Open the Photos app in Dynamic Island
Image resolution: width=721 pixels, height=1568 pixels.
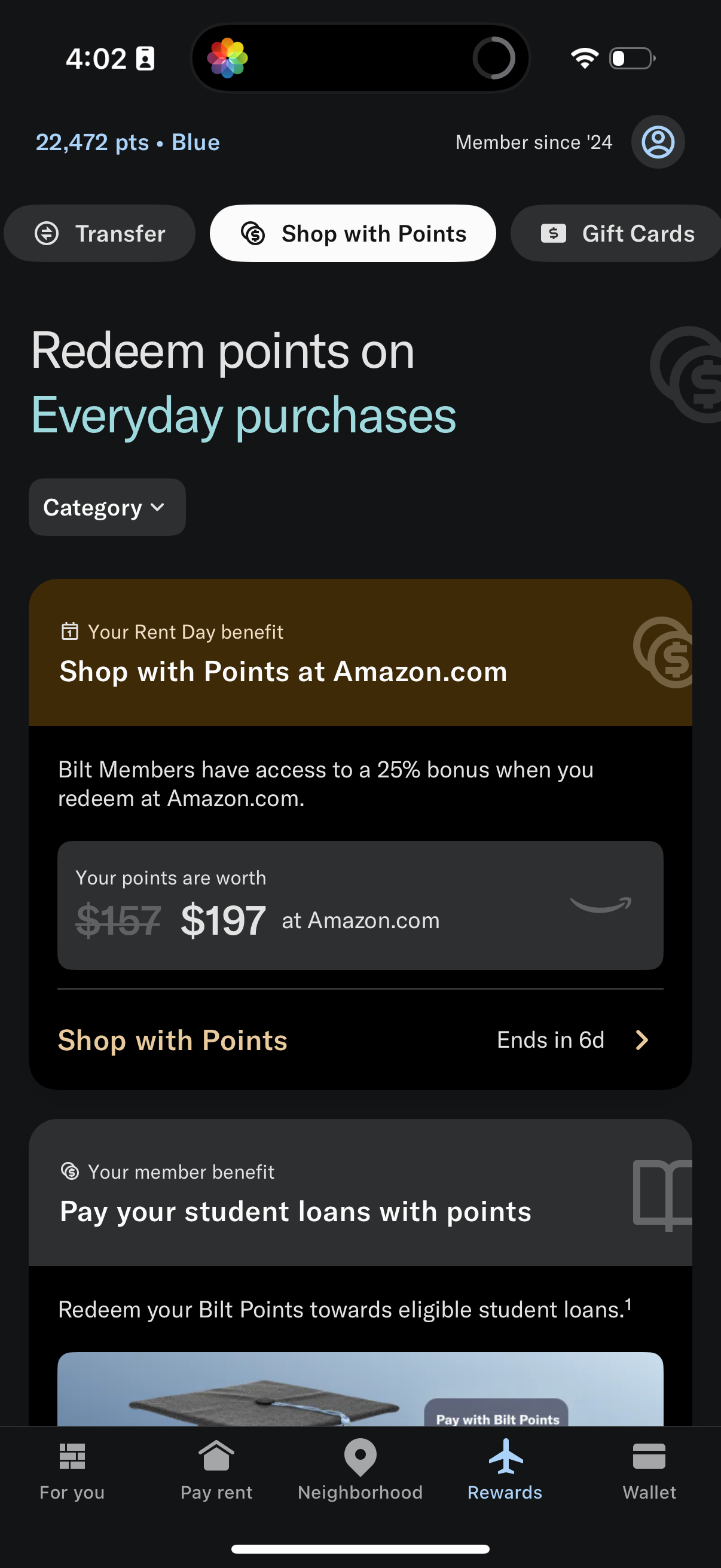tap(228, 57)
